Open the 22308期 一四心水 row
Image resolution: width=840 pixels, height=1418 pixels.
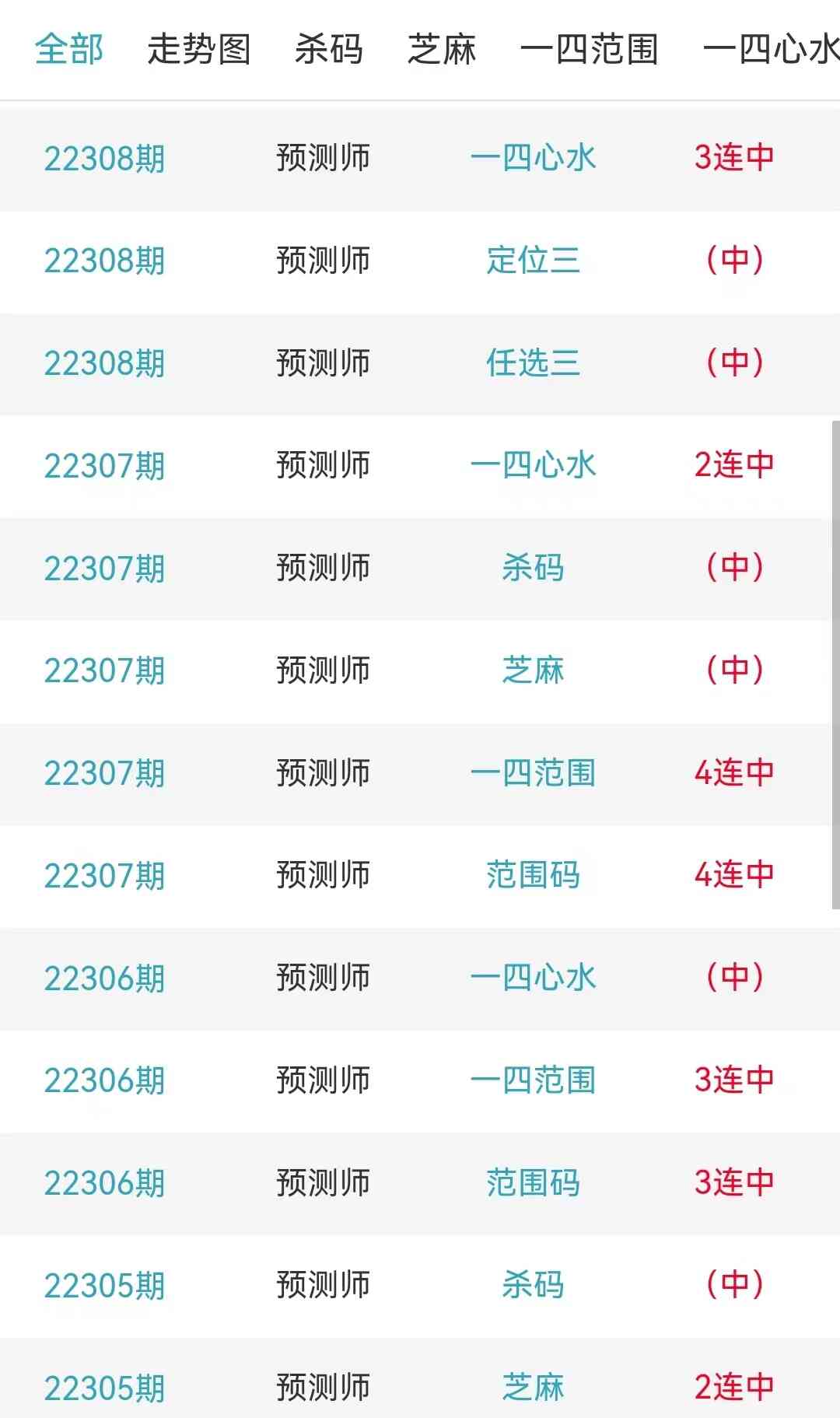[x=533, y=158]
